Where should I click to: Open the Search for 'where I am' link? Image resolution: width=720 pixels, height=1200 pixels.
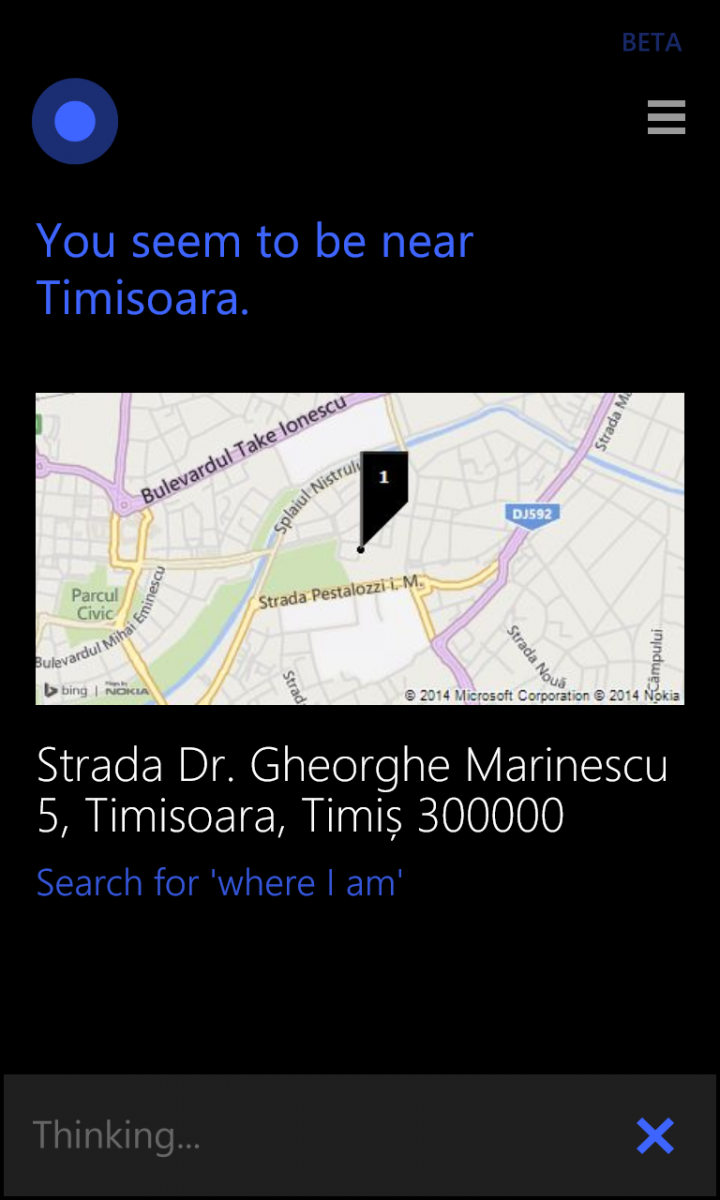pyautogui.click(x=219, y=883)
